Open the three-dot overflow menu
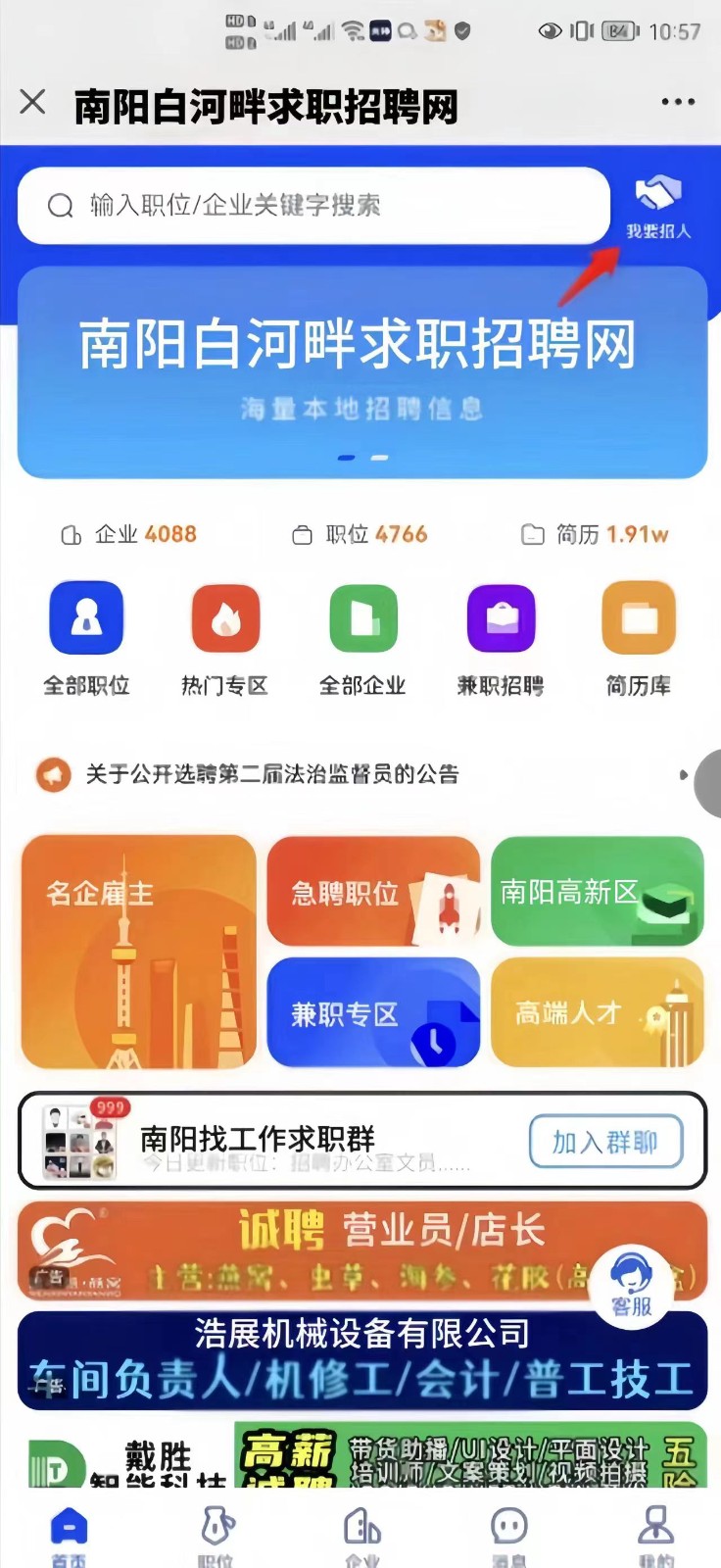 [x=678, y=102]
